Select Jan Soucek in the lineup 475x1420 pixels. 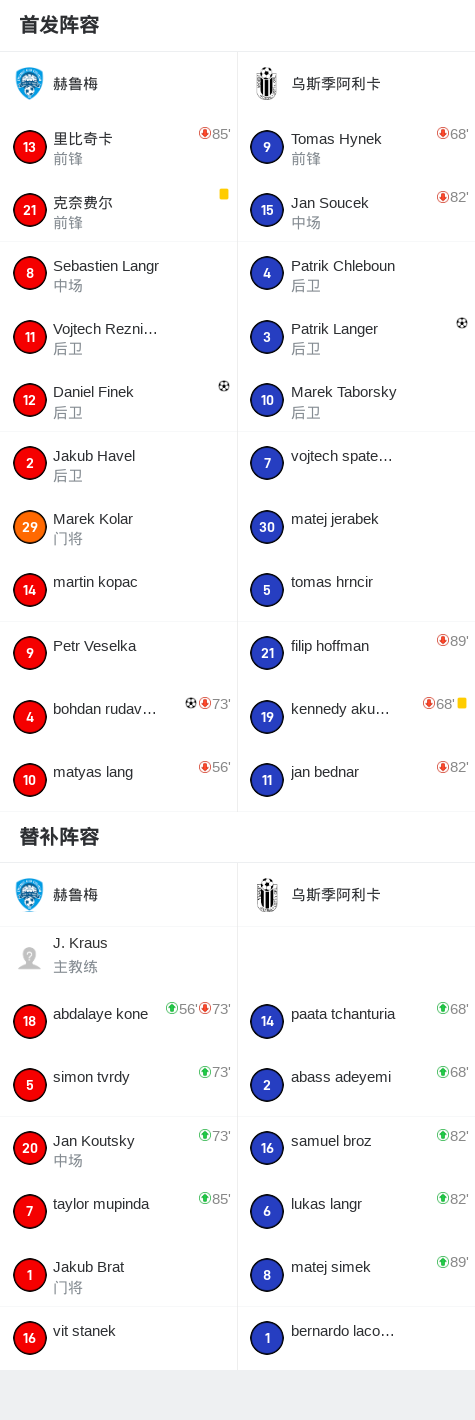point(356,210)
